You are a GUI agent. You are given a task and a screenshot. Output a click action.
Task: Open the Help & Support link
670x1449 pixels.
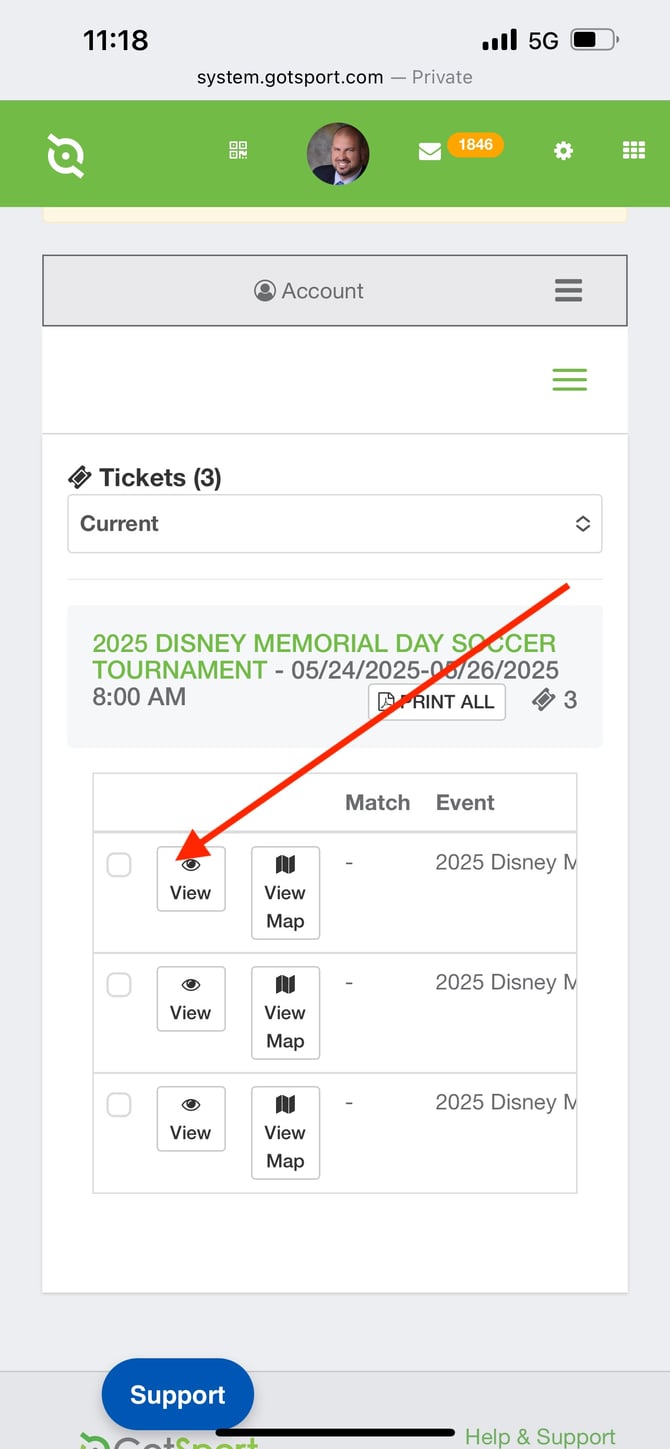(540, 1437)
